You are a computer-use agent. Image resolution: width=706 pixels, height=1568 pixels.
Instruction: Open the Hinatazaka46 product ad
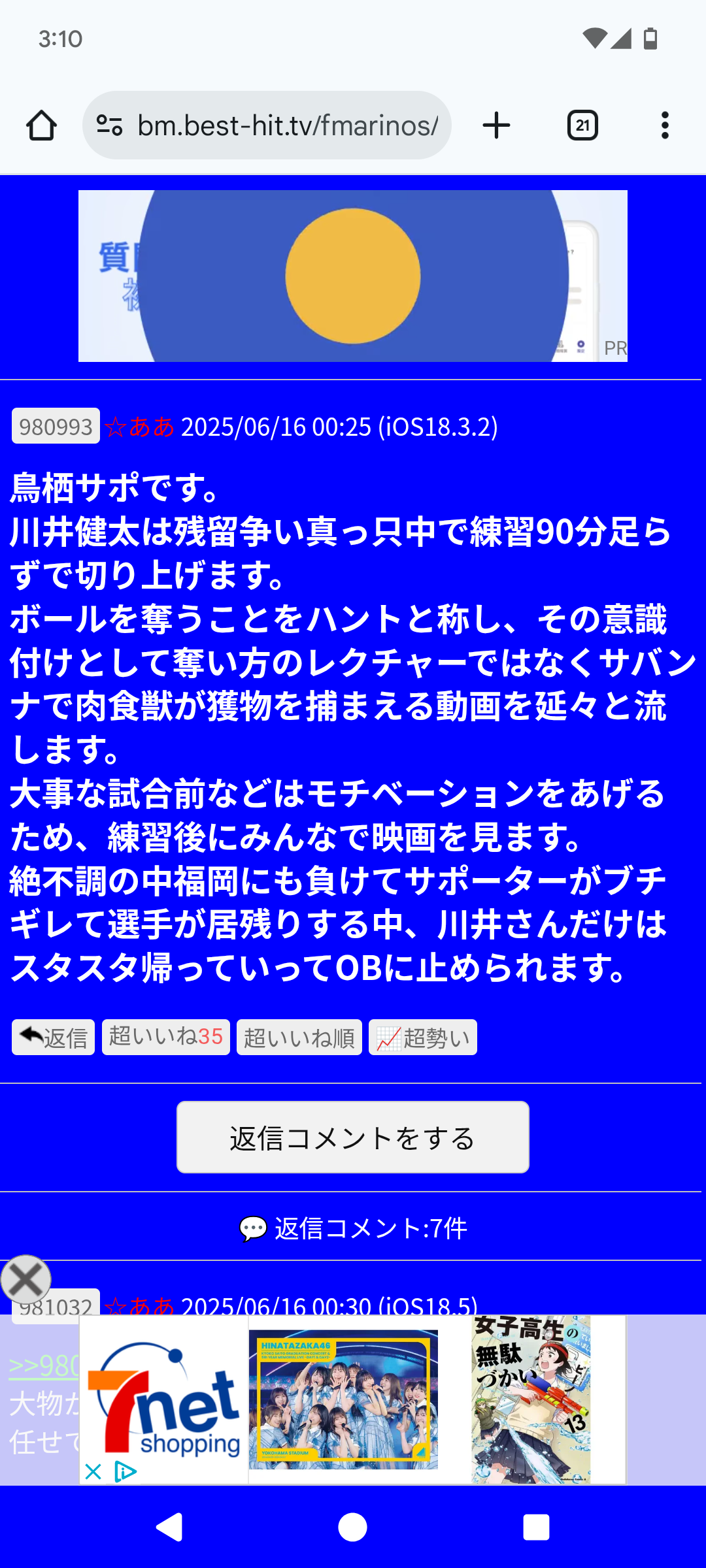(343, 1399)
